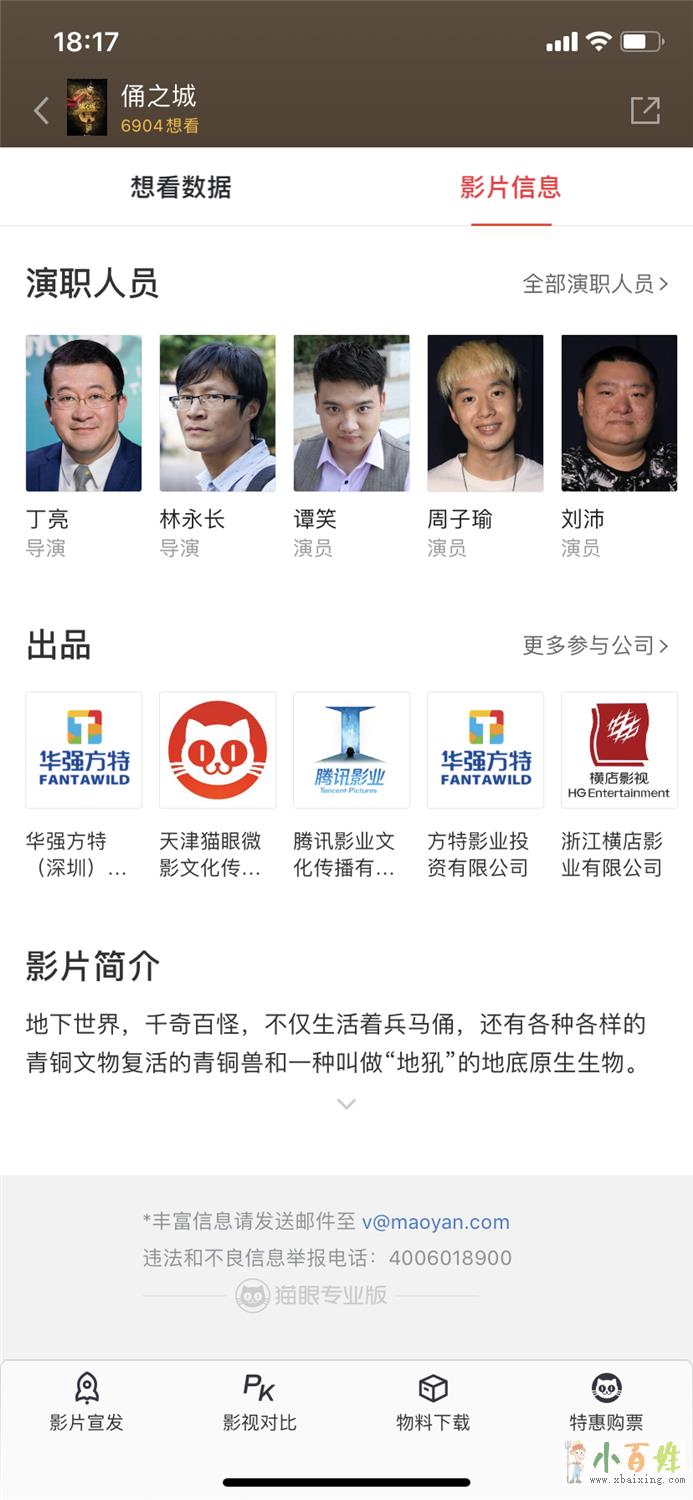Open the 浙江横店影业有限公司 card
The height and width of the screenshot is (1500, 693).
coord(619,750)
